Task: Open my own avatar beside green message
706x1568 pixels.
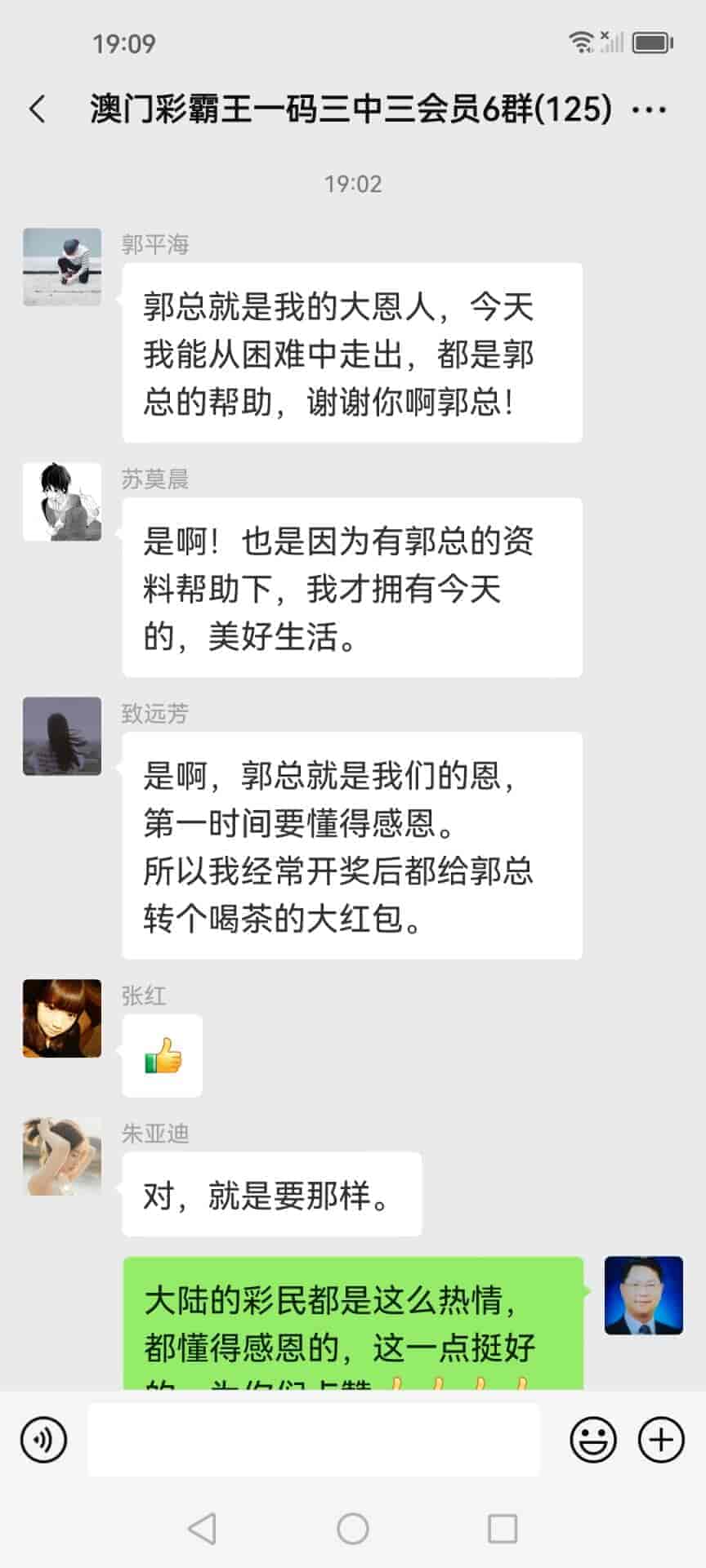Action: click(643, 1295)
